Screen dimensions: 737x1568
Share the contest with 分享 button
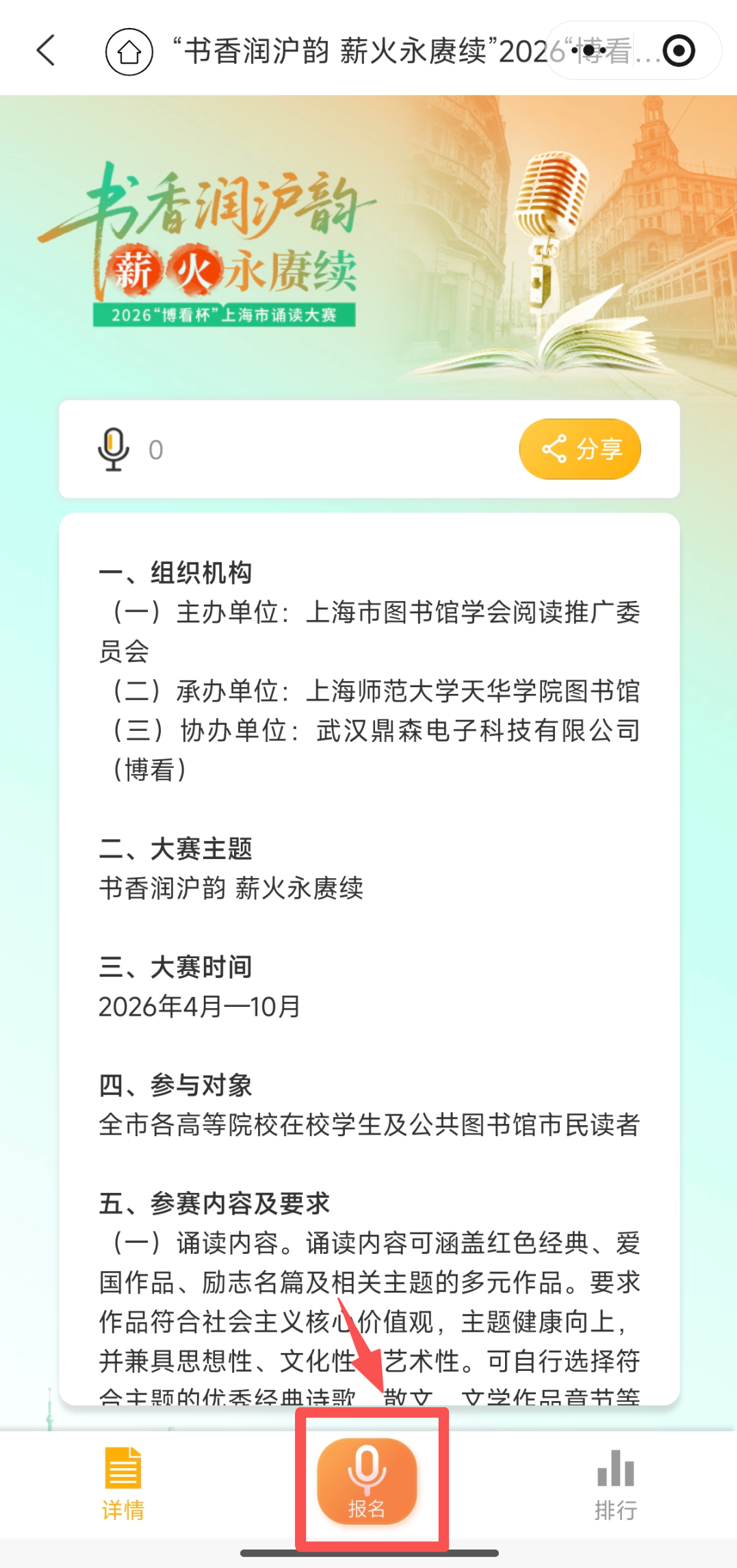click(x=580, y=449)
